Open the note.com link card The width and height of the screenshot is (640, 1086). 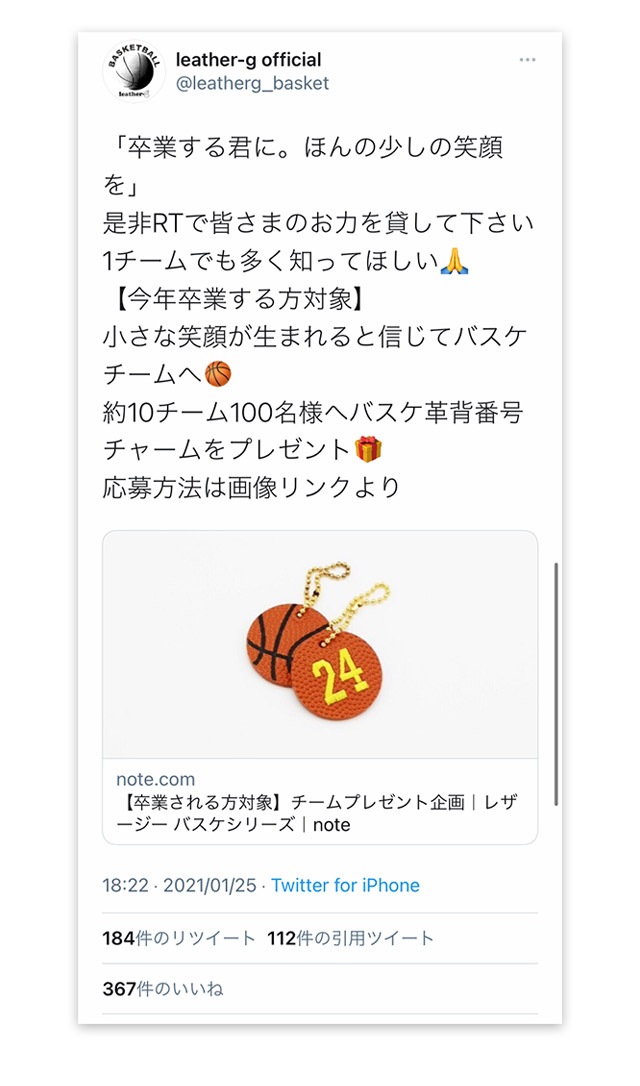coord(320,687)
